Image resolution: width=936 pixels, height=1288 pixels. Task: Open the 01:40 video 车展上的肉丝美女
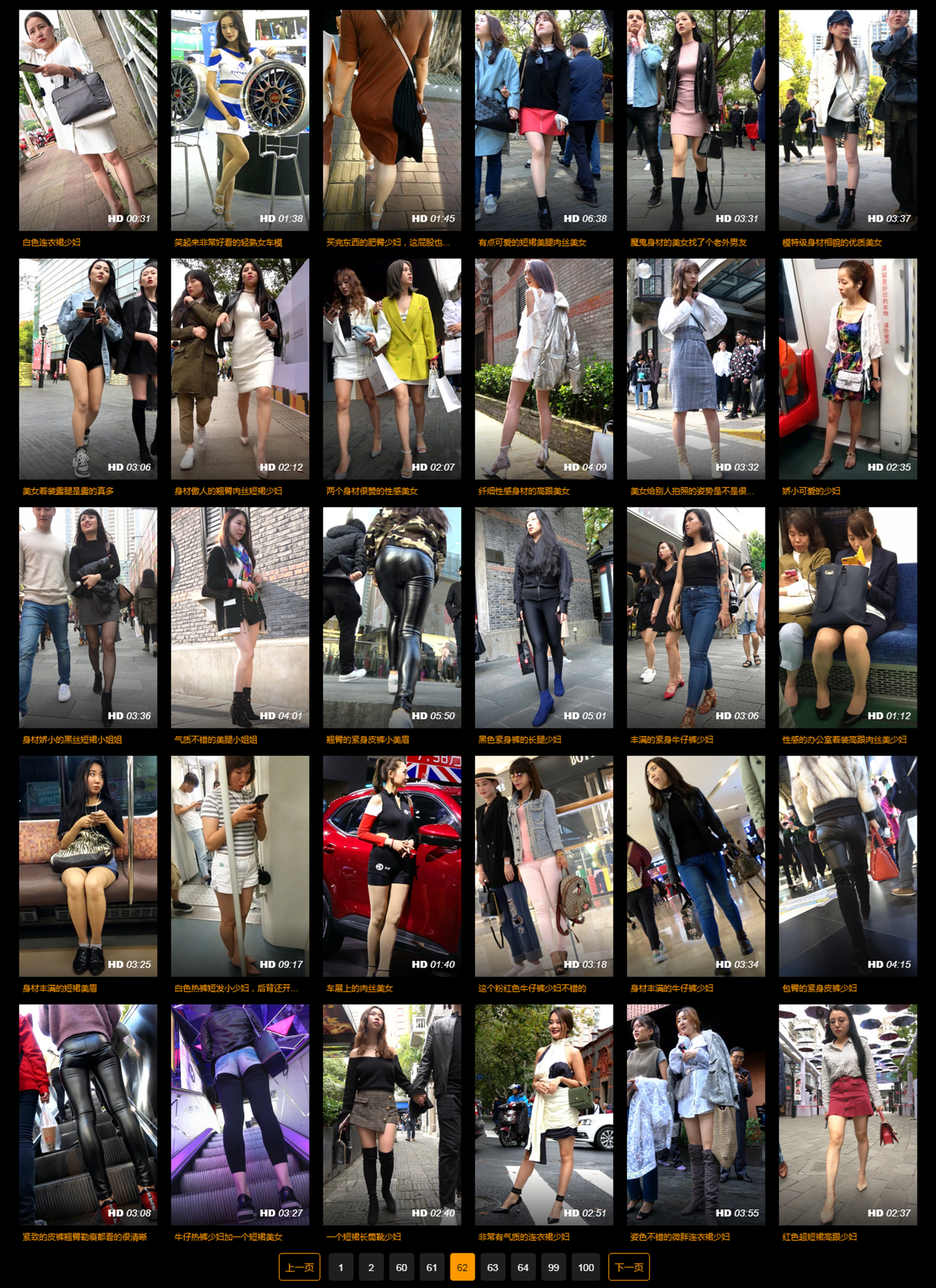point(392,865)
